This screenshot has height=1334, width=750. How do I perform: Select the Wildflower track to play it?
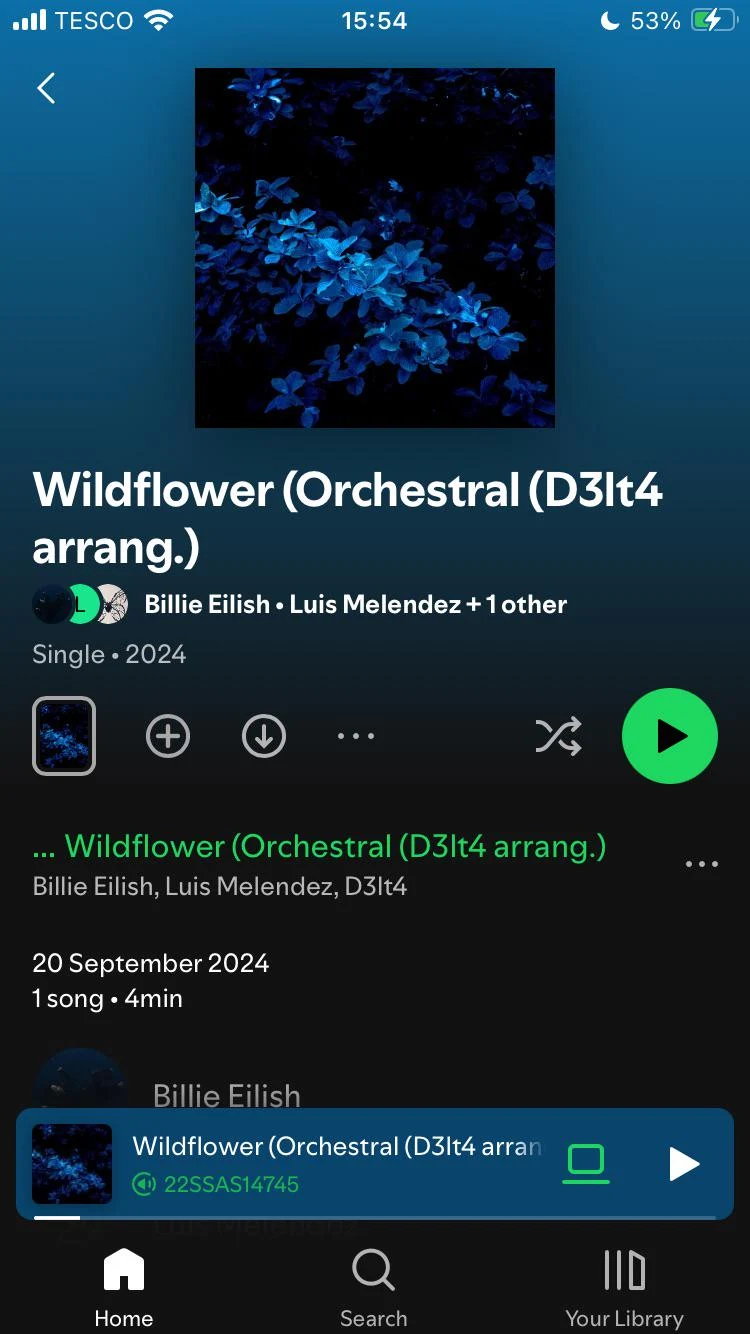(x=322, y=846)
